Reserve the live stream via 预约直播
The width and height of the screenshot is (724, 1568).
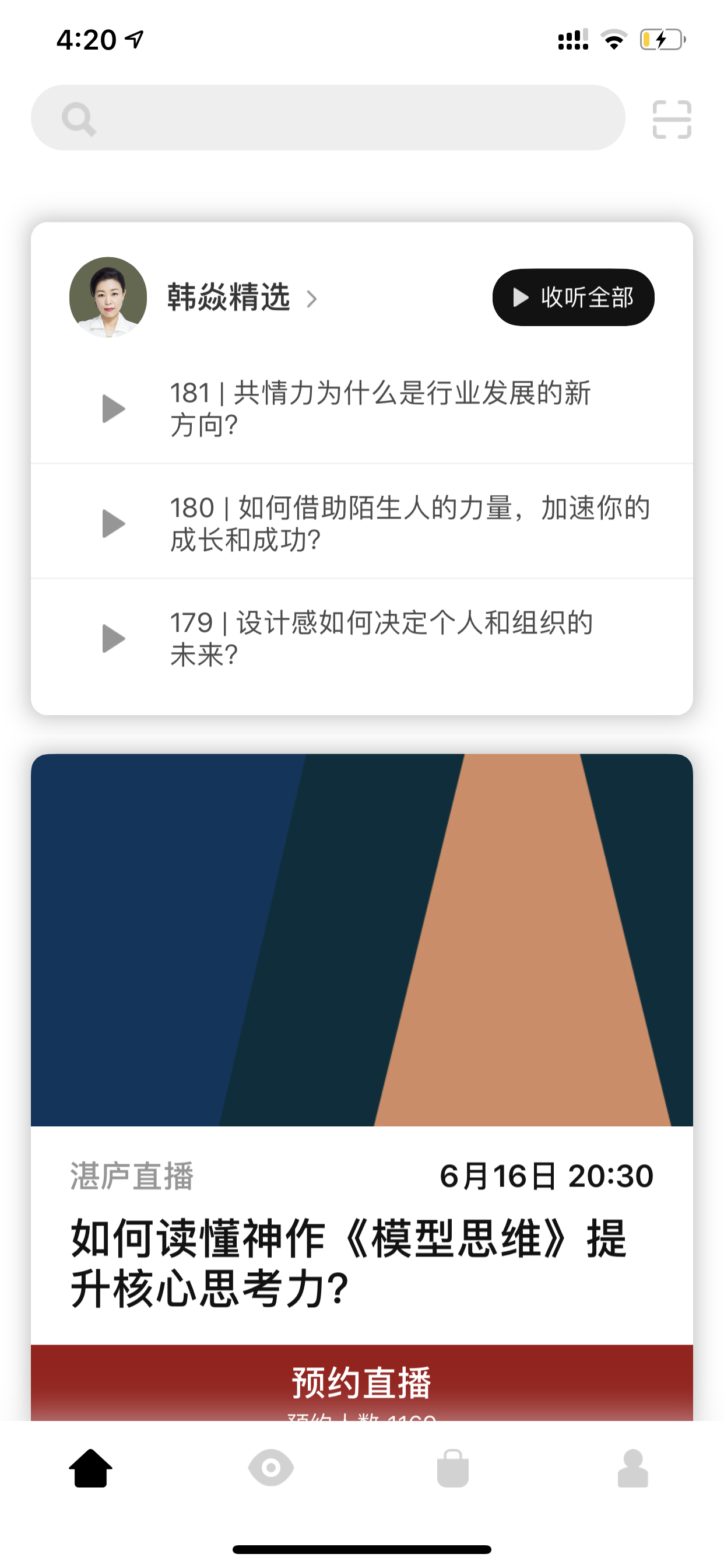362,1382
